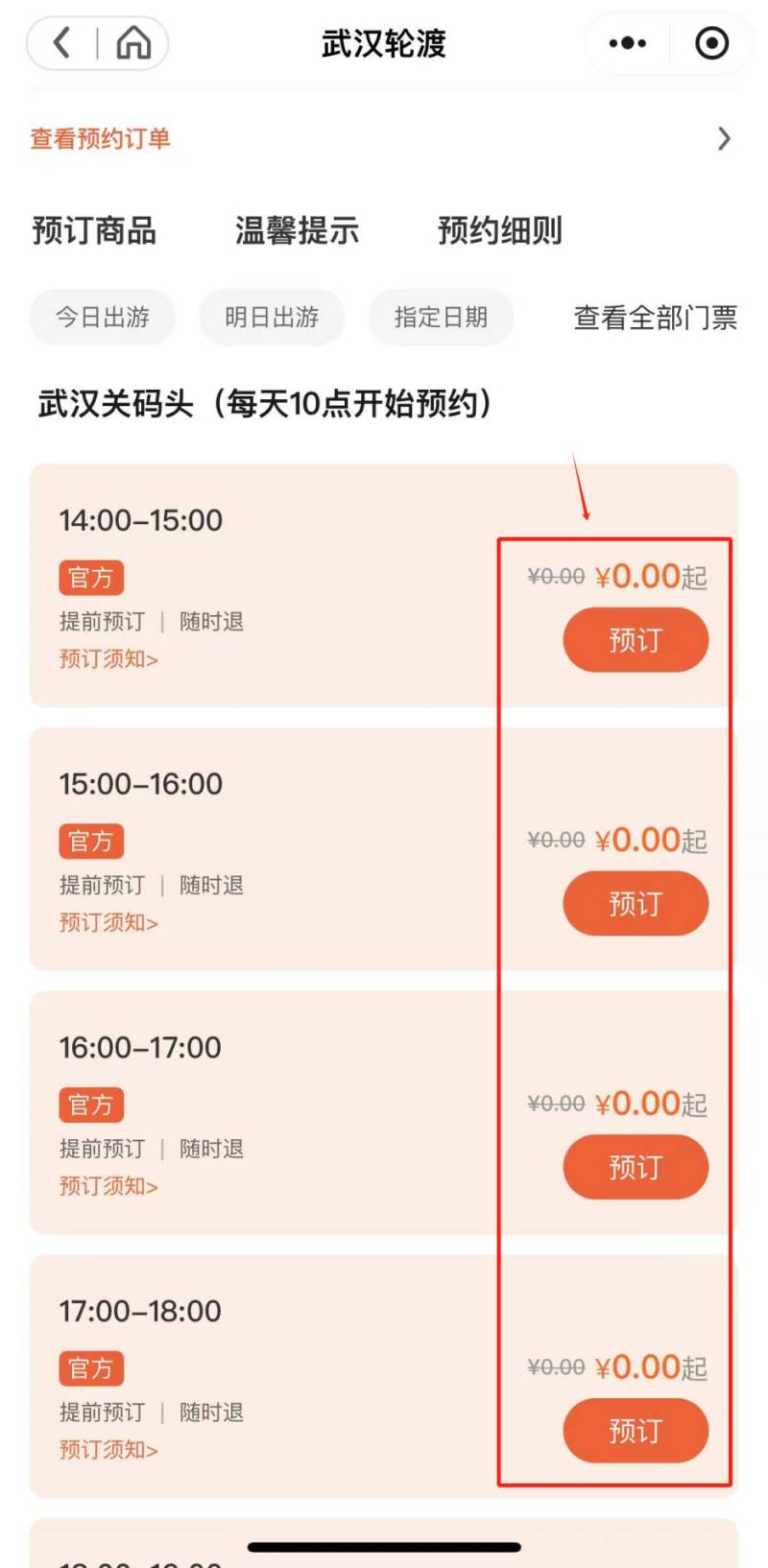Screen dimensions: 768x1568
Task: Select the 明日出游 chip
Action: [x=272, y=317]
